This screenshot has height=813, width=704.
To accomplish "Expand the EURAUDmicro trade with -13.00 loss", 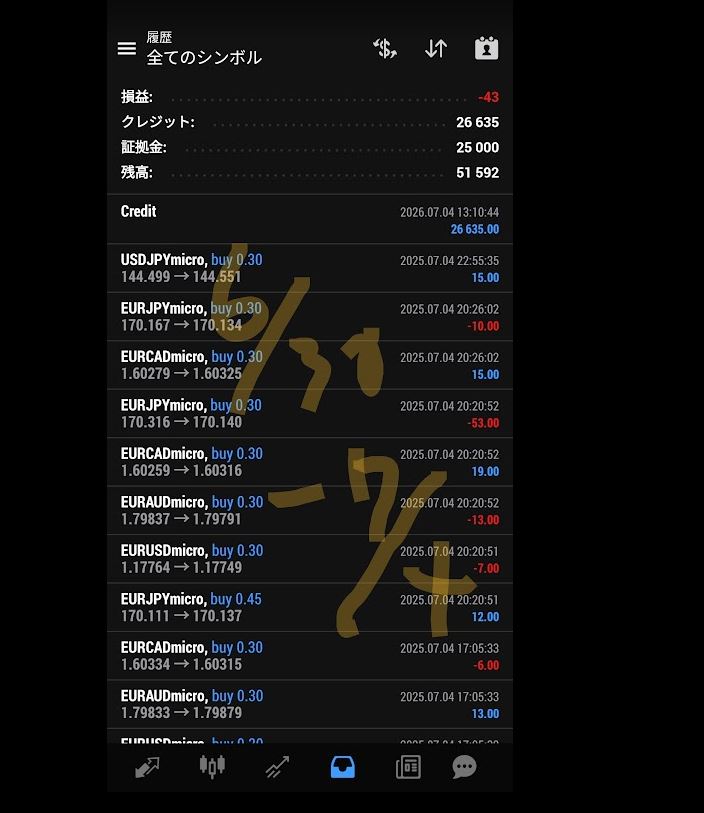I will (x=310, y=511).
